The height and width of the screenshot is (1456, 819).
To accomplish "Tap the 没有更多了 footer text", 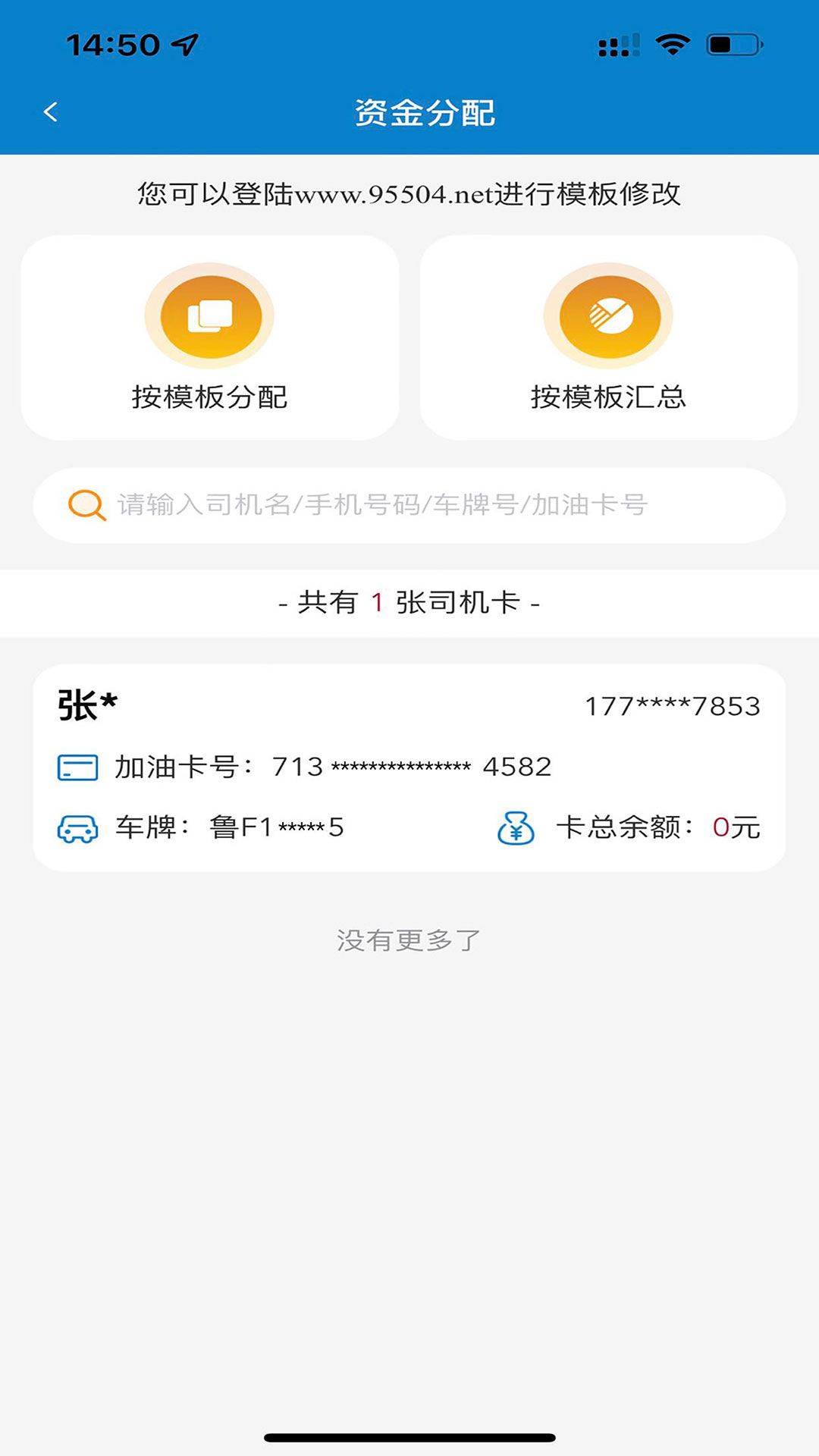I will pos(409,940).
